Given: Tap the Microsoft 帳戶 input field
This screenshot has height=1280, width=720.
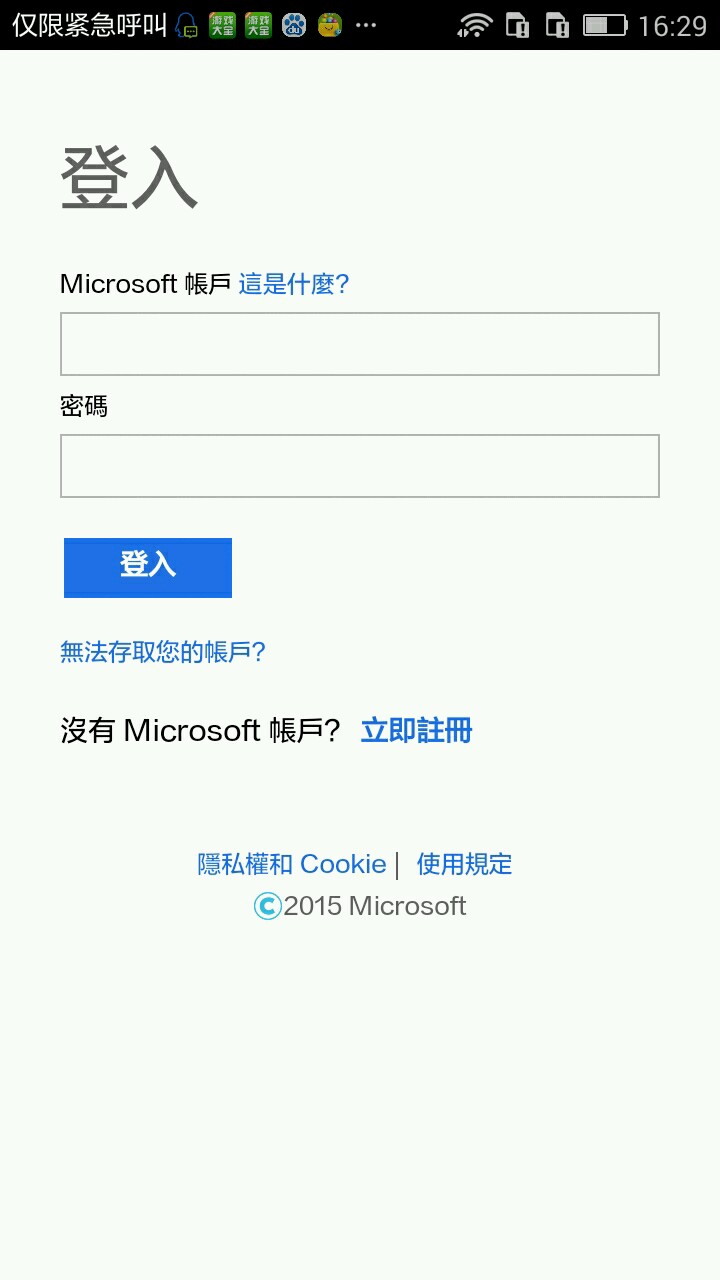Looking at the screenshot, I should pos(360,344).
